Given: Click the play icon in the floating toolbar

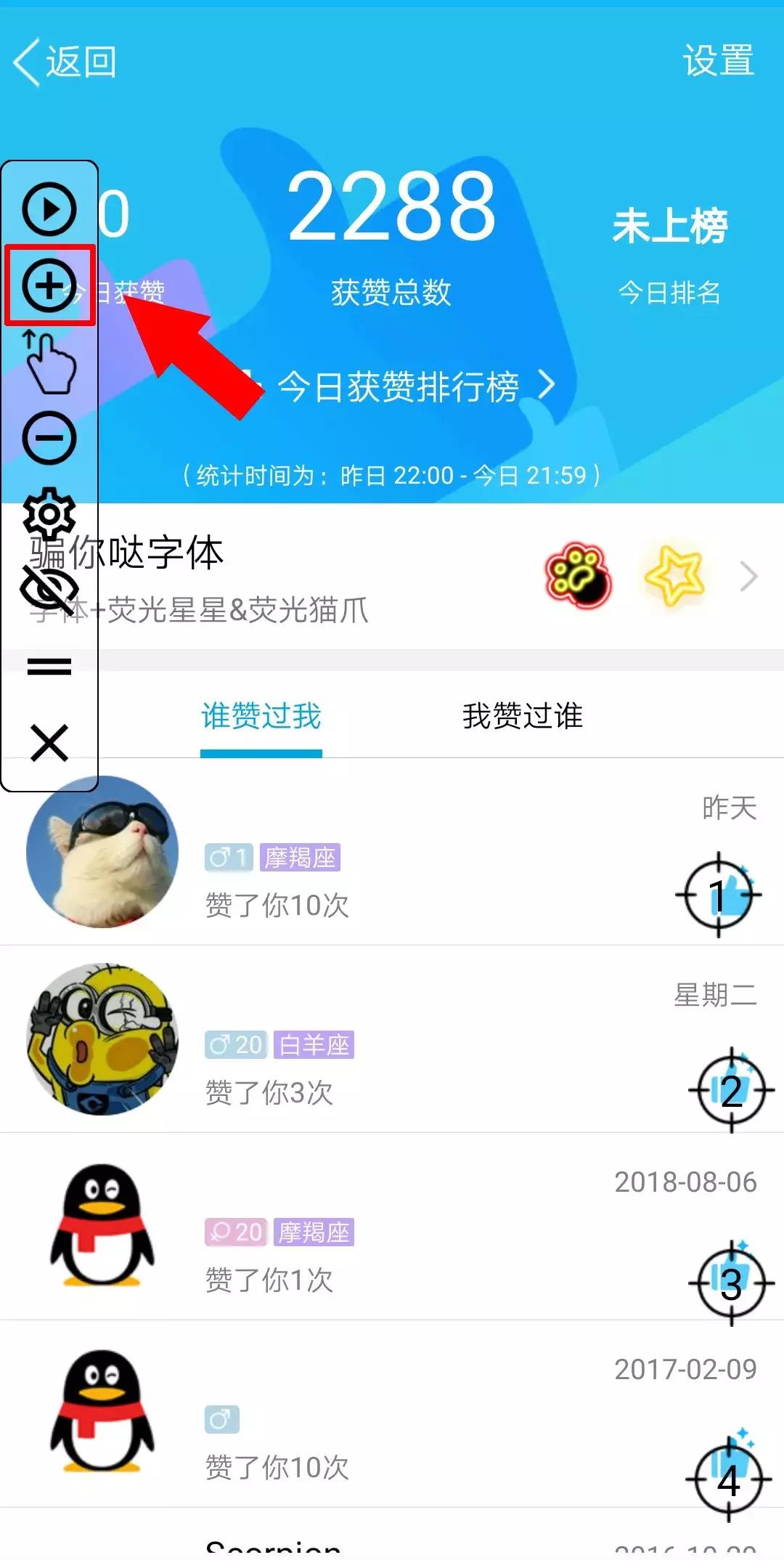Looking at the screenshot, I should [48, 210].
